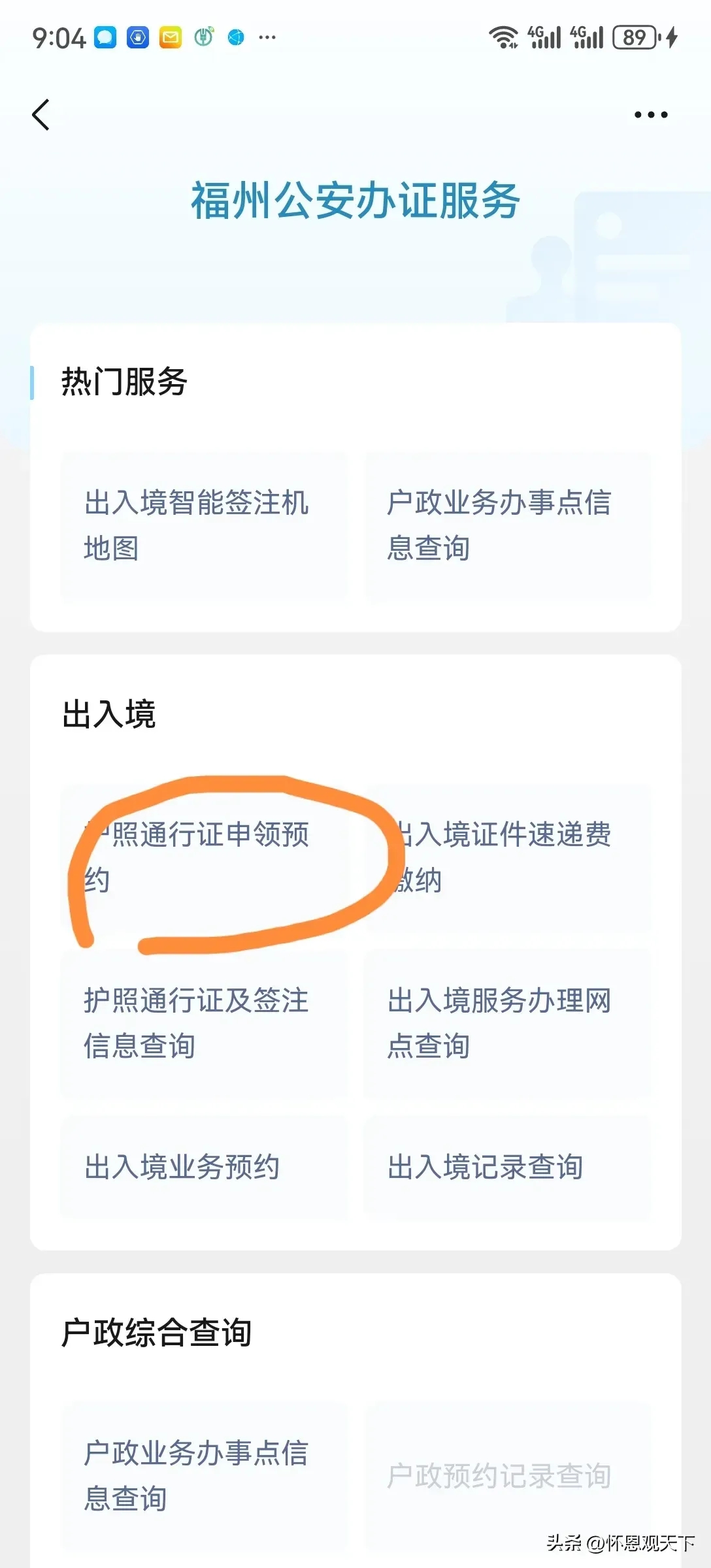The width and height of the screenshot is (711, 1568).
Task: Open 护照通行证及签注信息查询
Action: click(x=204, y=1023)
